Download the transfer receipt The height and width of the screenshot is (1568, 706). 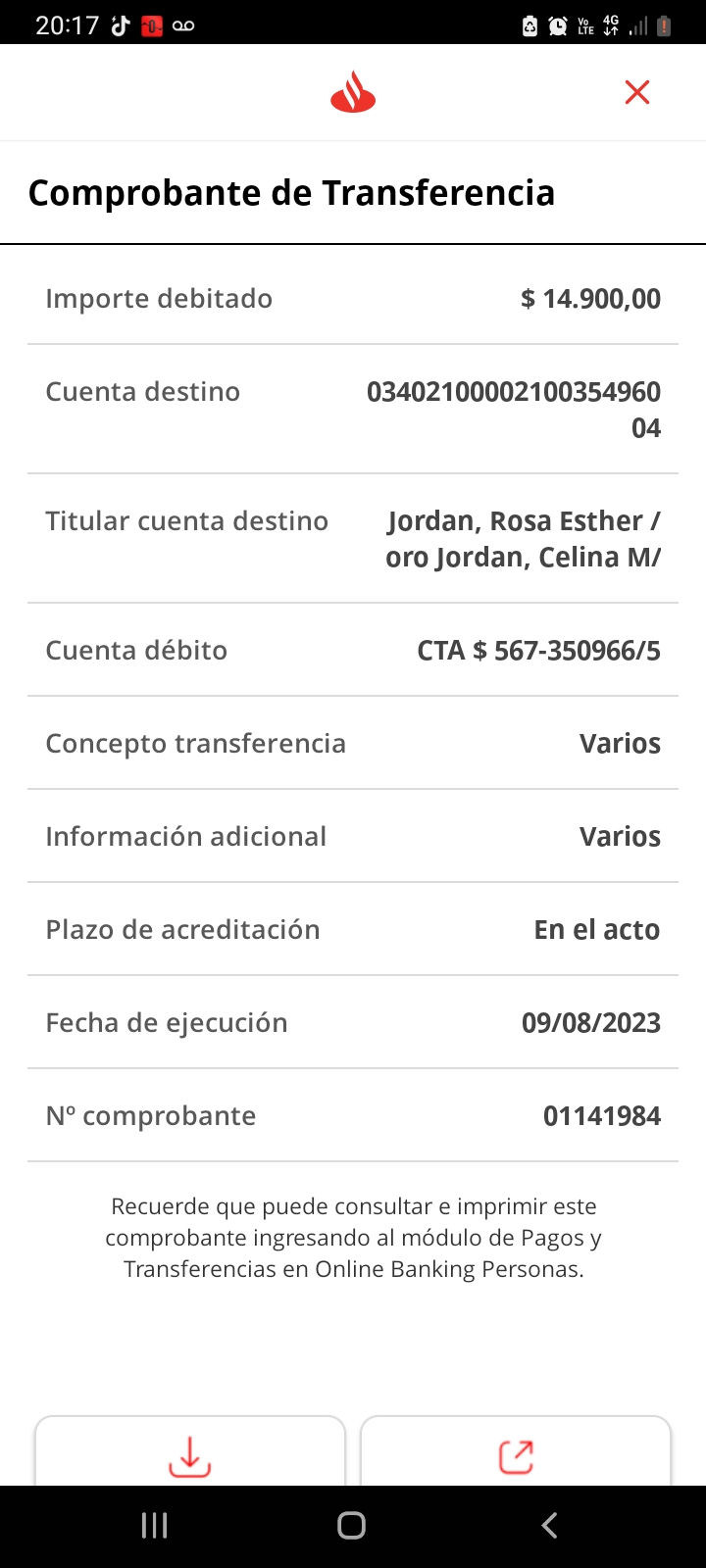tap(190, 1455)
